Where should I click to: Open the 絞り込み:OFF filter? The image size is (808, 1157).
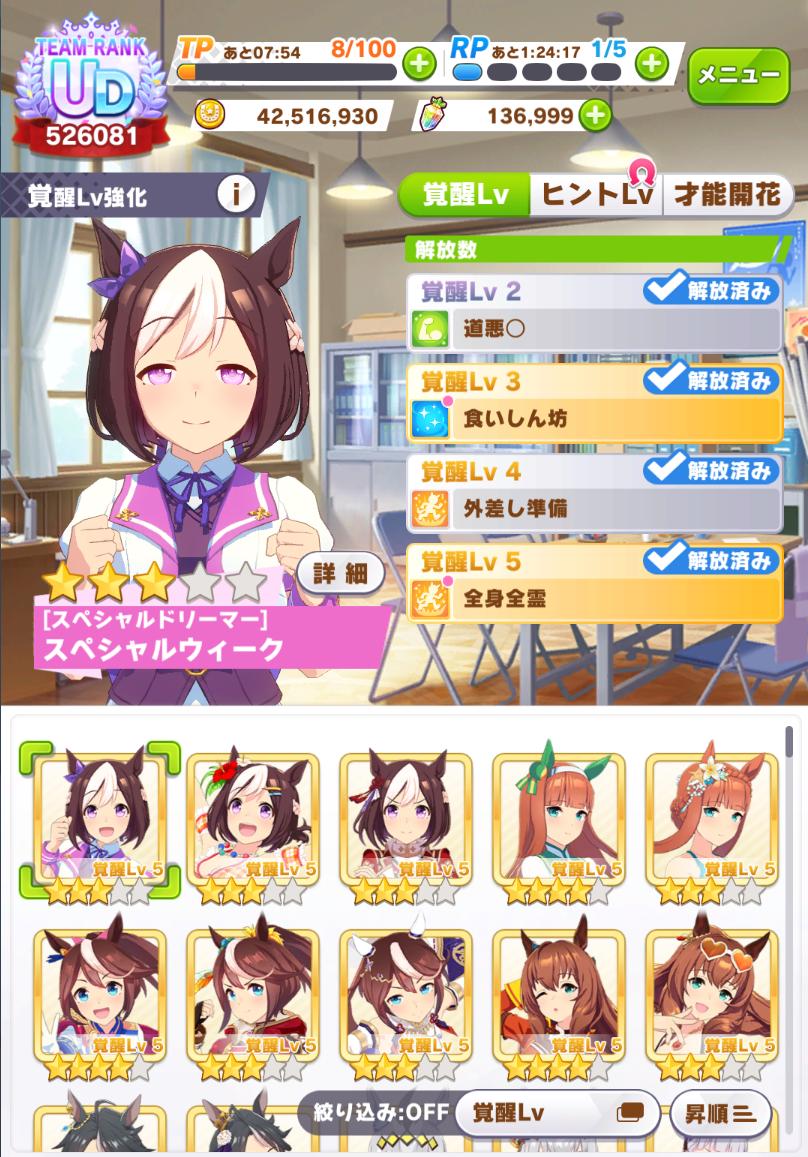376,1112
